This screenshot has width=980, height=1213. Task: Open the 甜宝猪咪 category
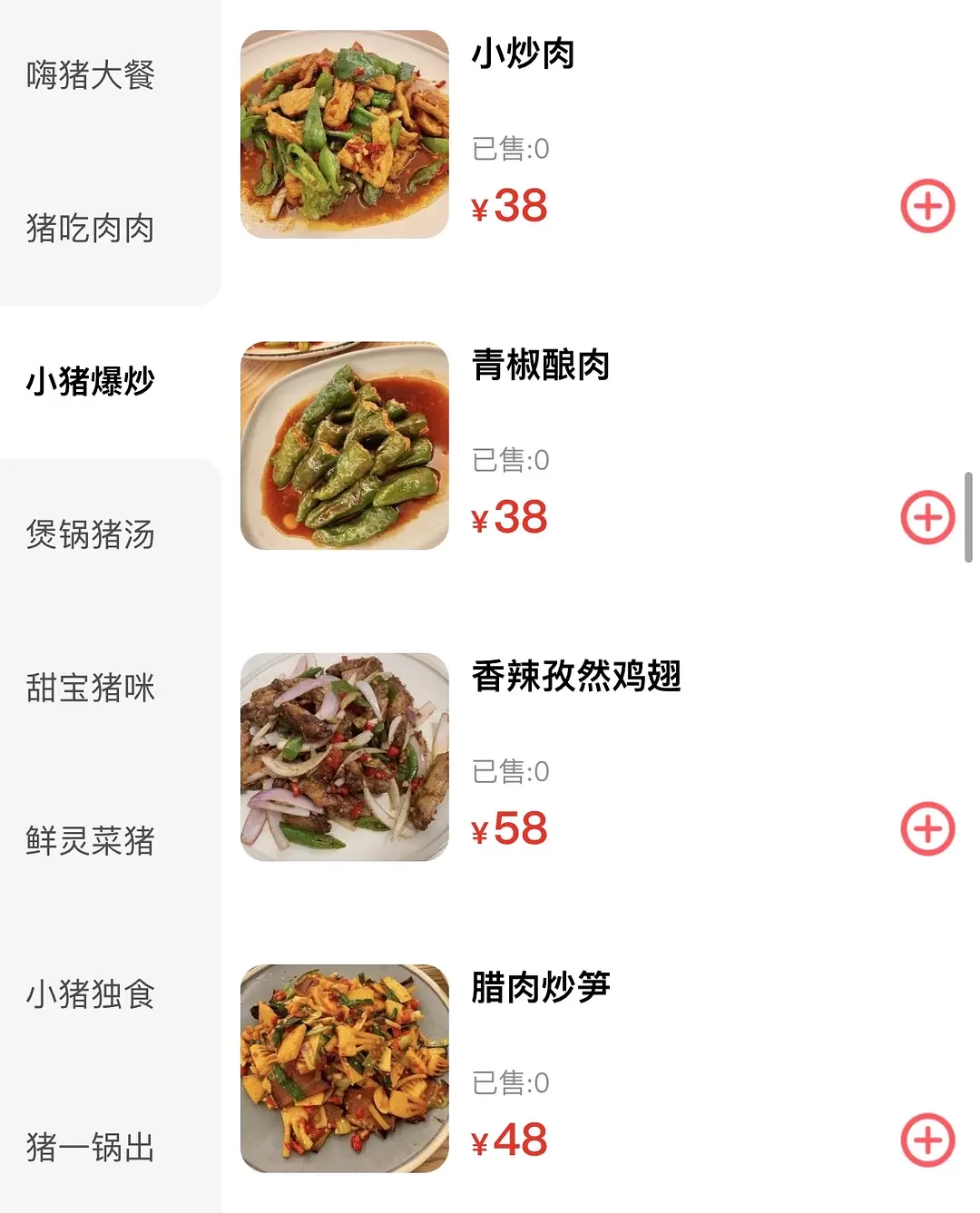[91, 689]
